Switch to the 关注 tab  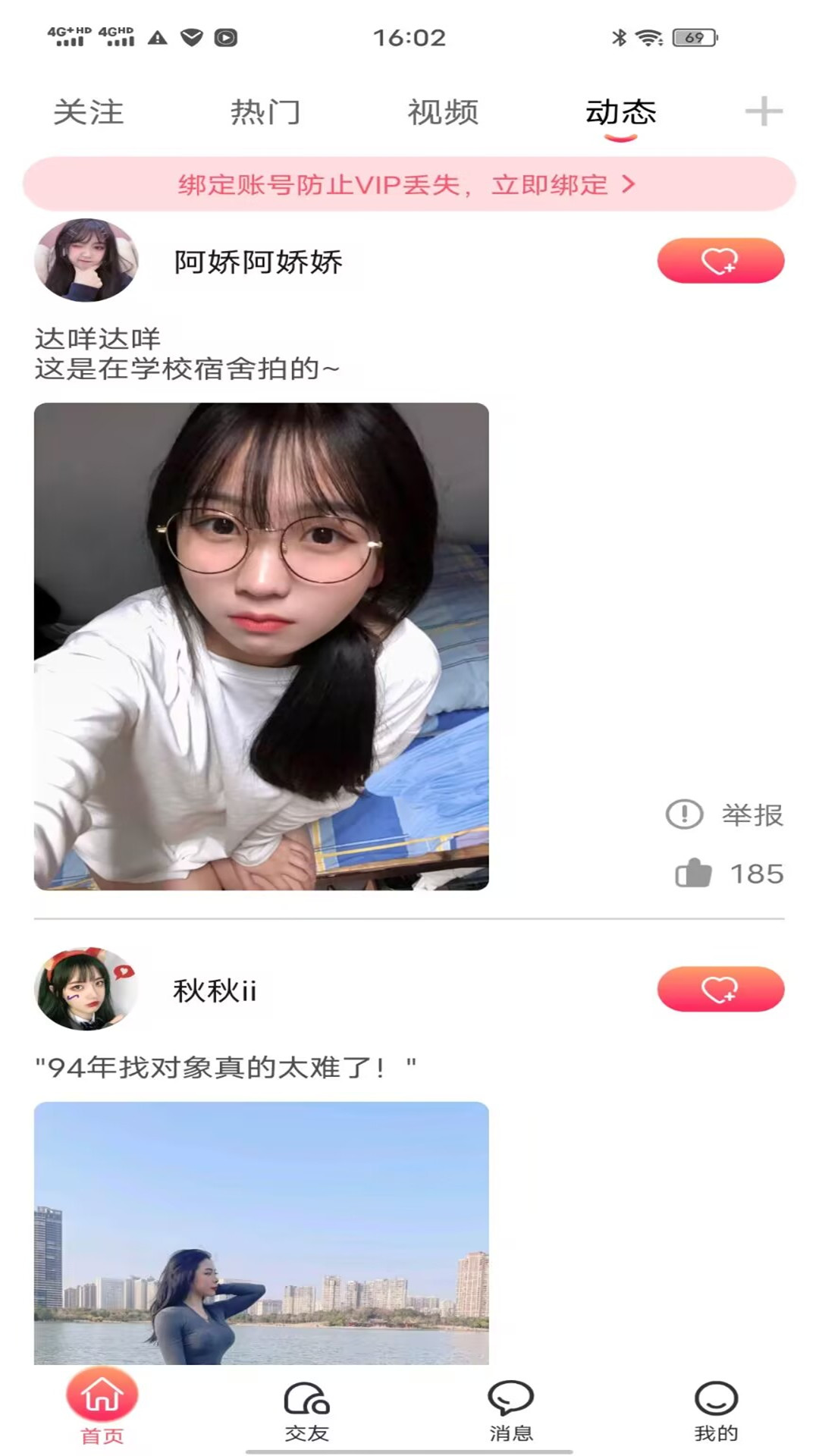click(x=89, y=112)
